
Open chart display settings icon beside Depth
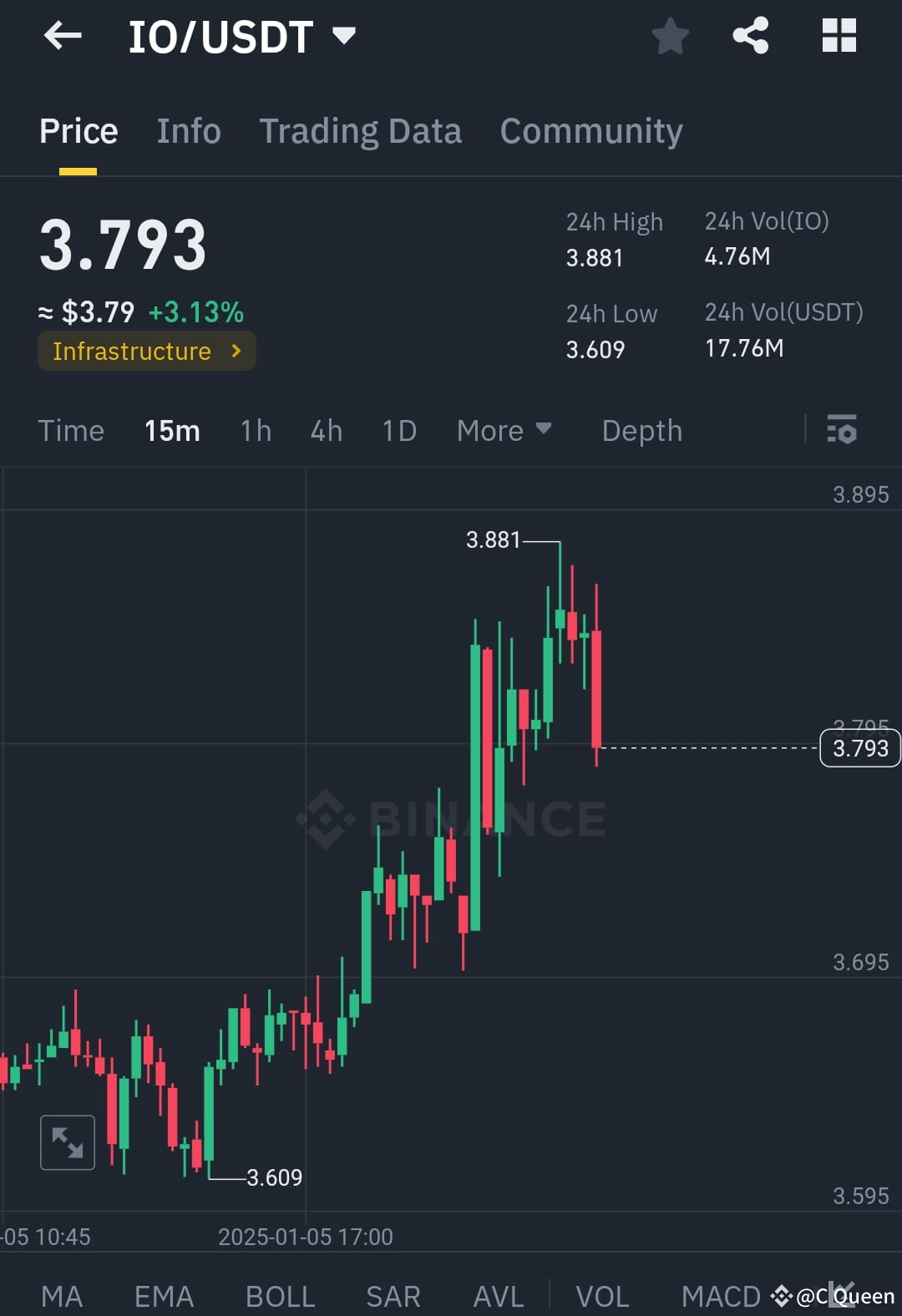[842, 431]
